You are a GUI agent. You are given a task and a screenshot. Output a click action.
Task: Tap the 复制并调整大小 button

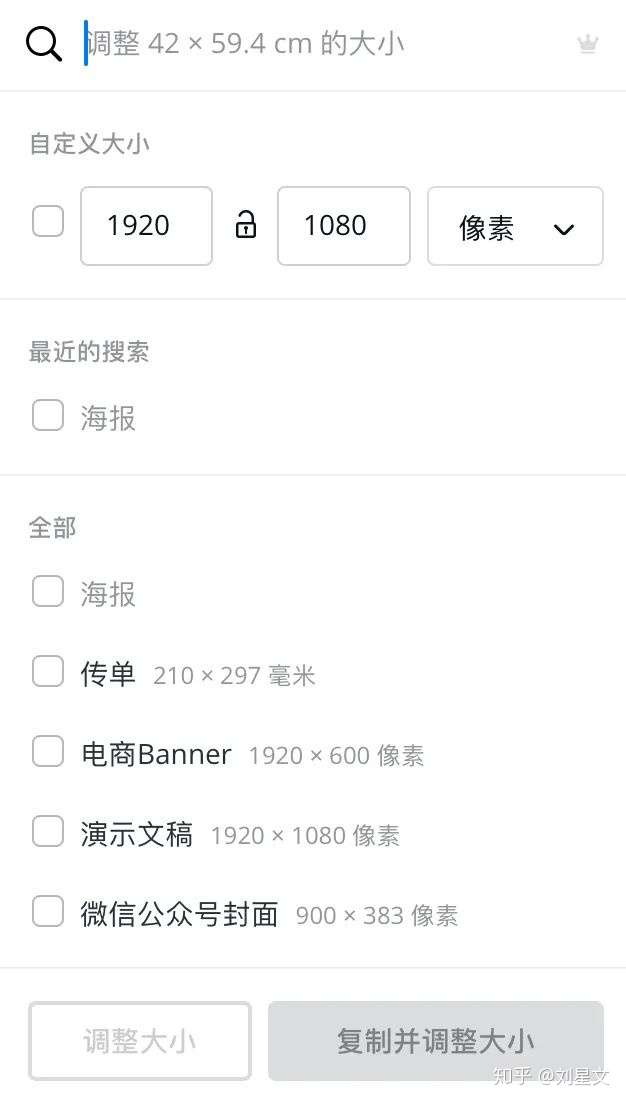click(435, 1041)
